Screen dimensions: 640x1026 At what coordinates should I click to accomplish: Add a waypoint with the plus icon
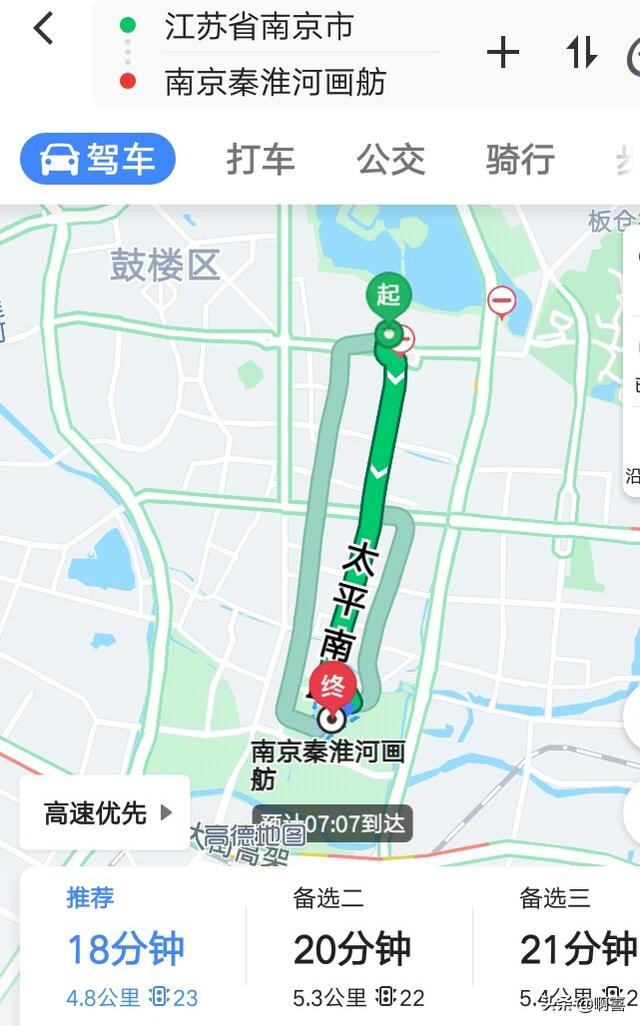click(x=503, y=53)
